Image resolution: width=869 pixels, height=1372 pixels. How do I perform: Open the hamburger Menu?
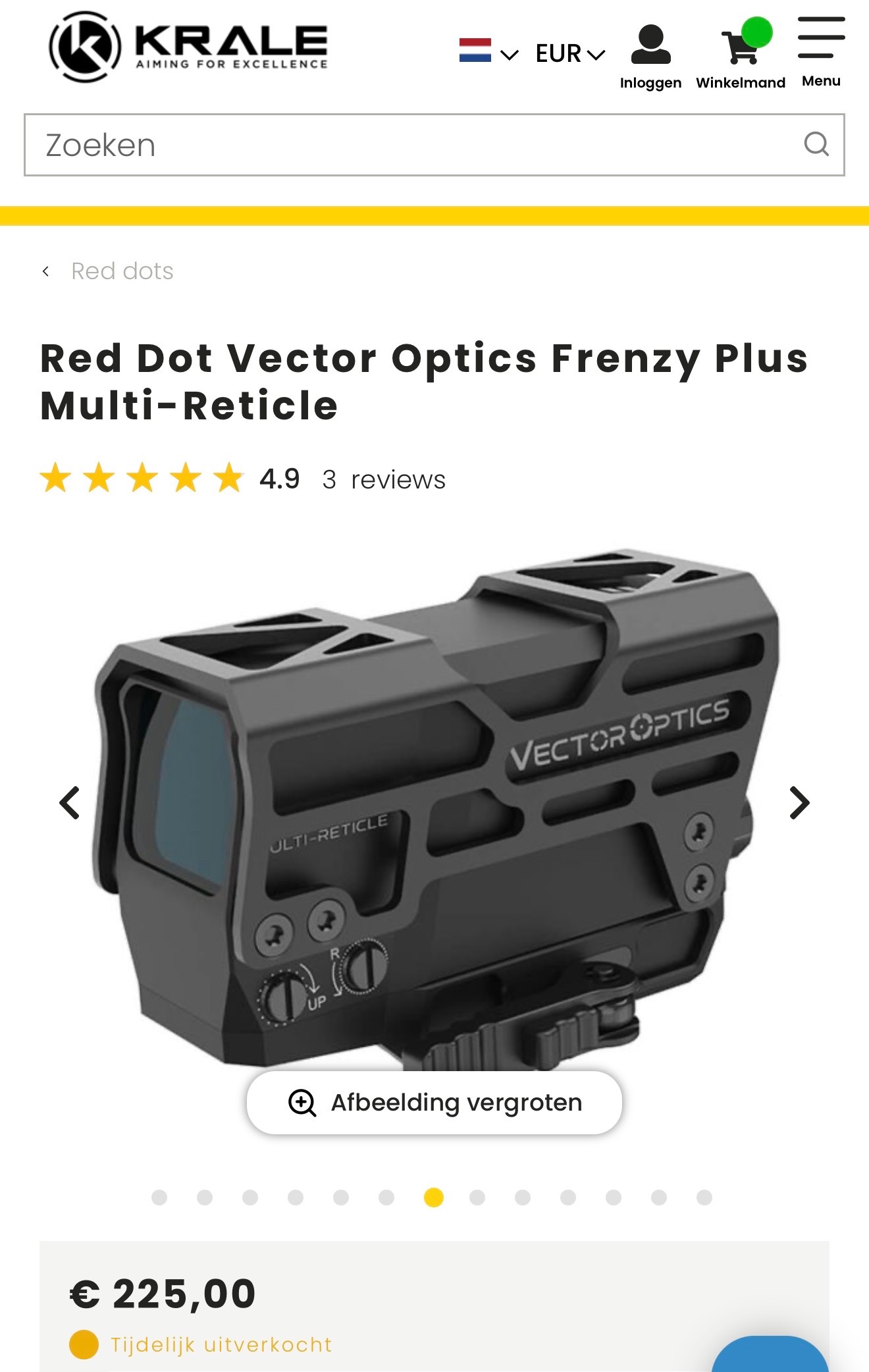[821, 51]
